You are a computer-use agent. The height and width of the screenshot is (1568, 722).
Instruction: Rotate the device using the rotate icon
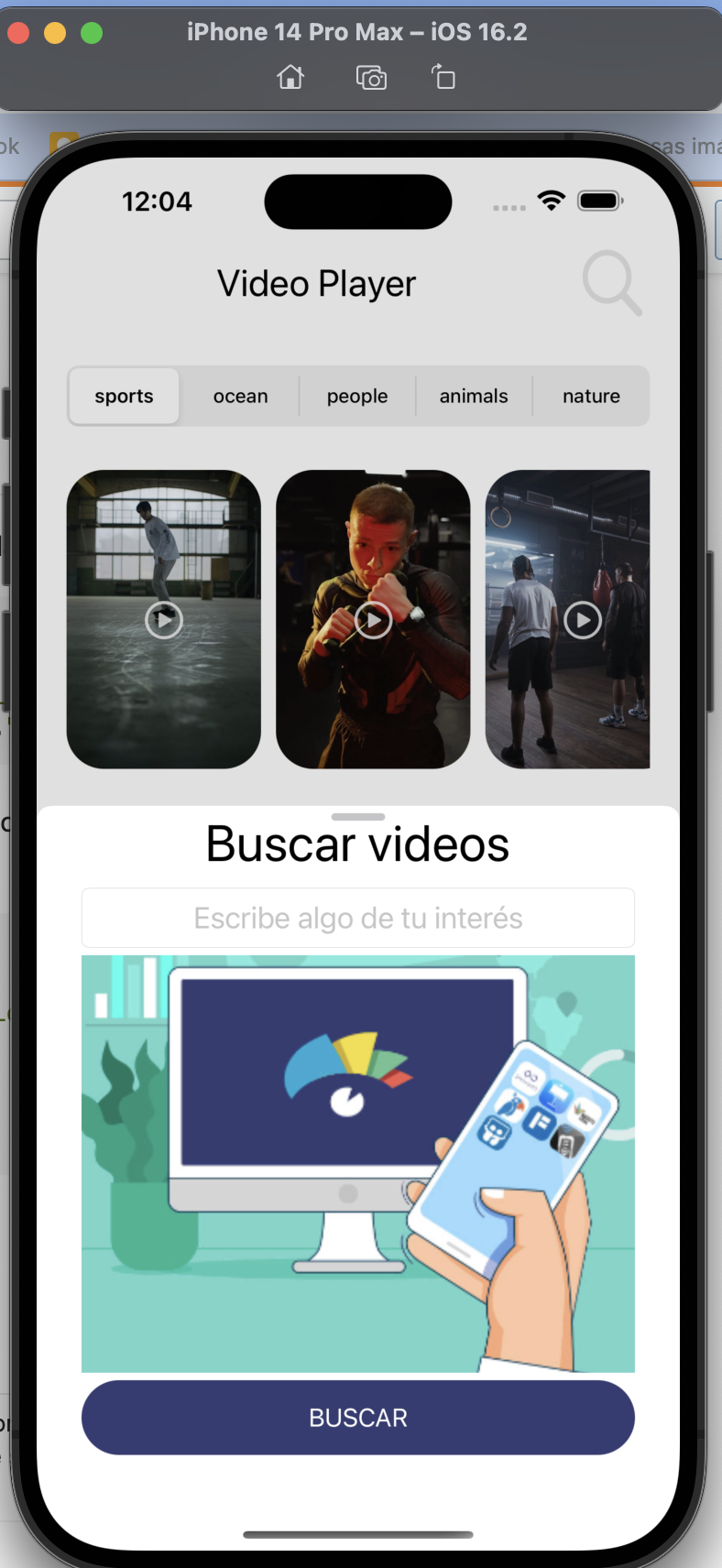point(443,78)
